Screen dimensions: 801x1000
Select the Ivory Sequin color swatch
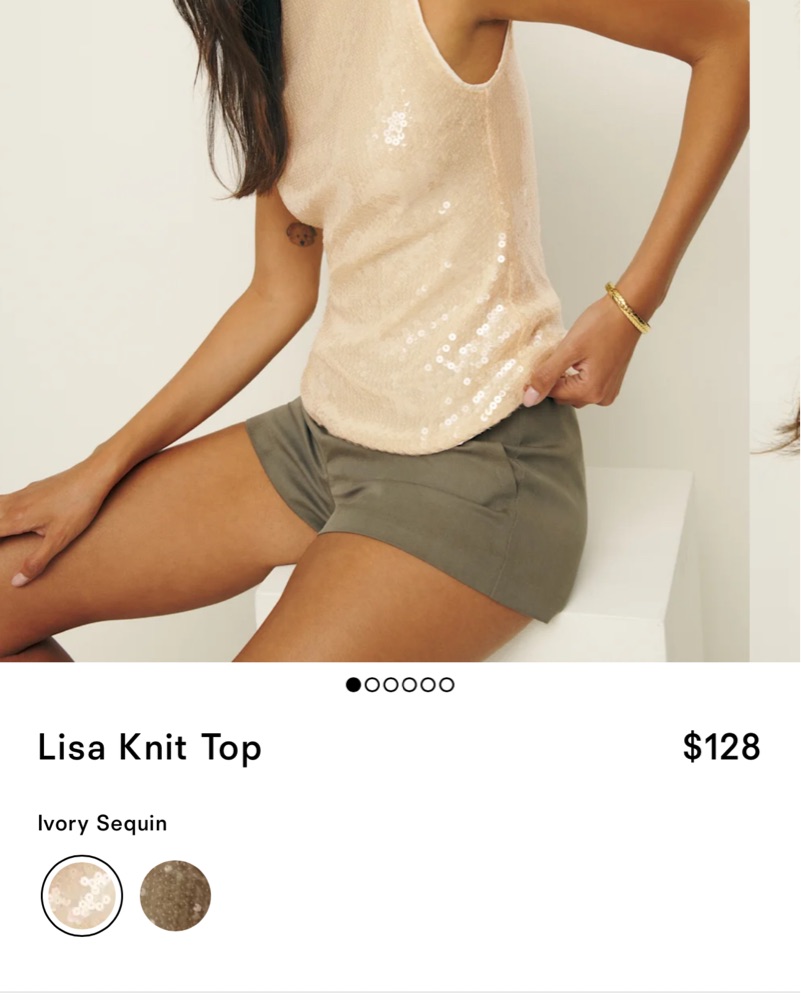tap(82, 895)
